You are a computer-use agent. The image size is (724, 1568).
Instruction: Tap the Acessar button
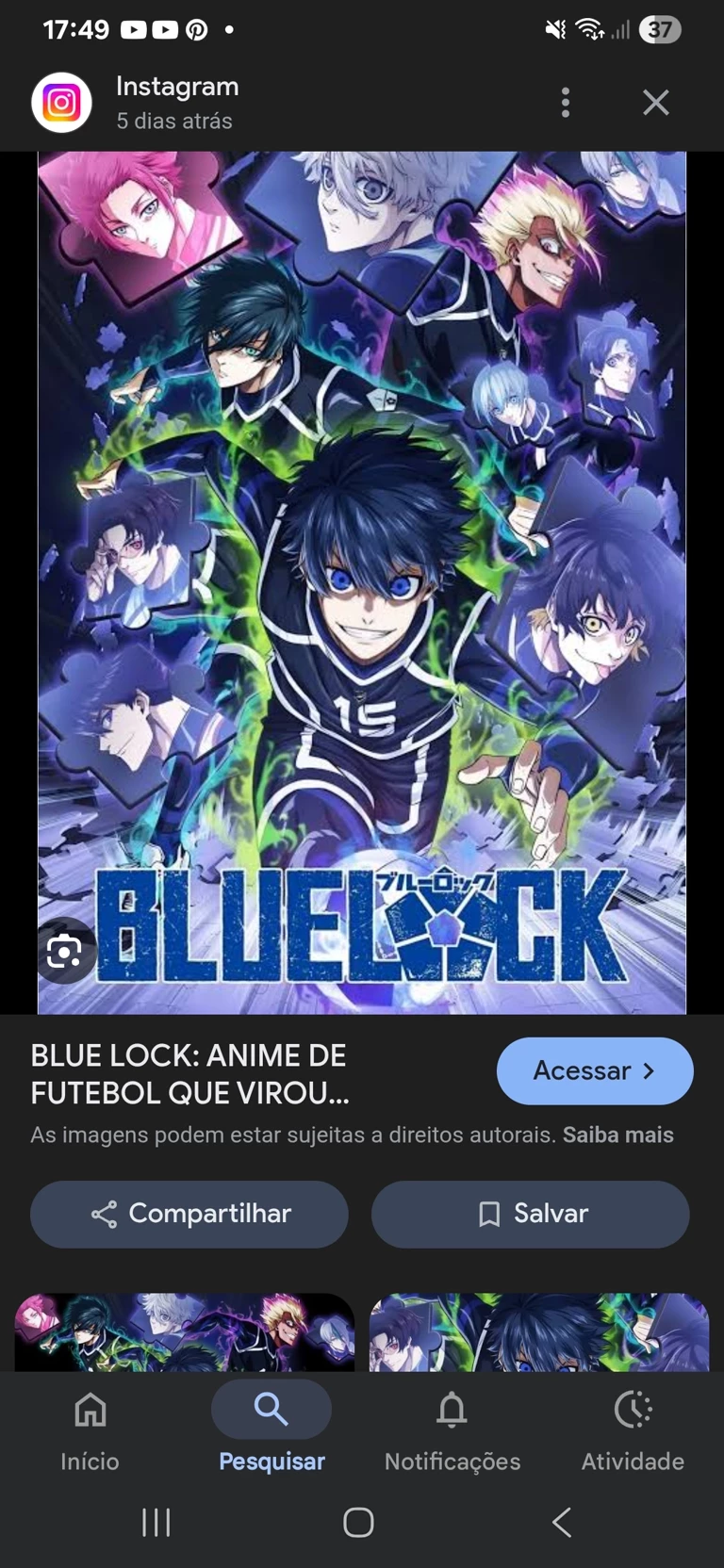[595, 1070]
